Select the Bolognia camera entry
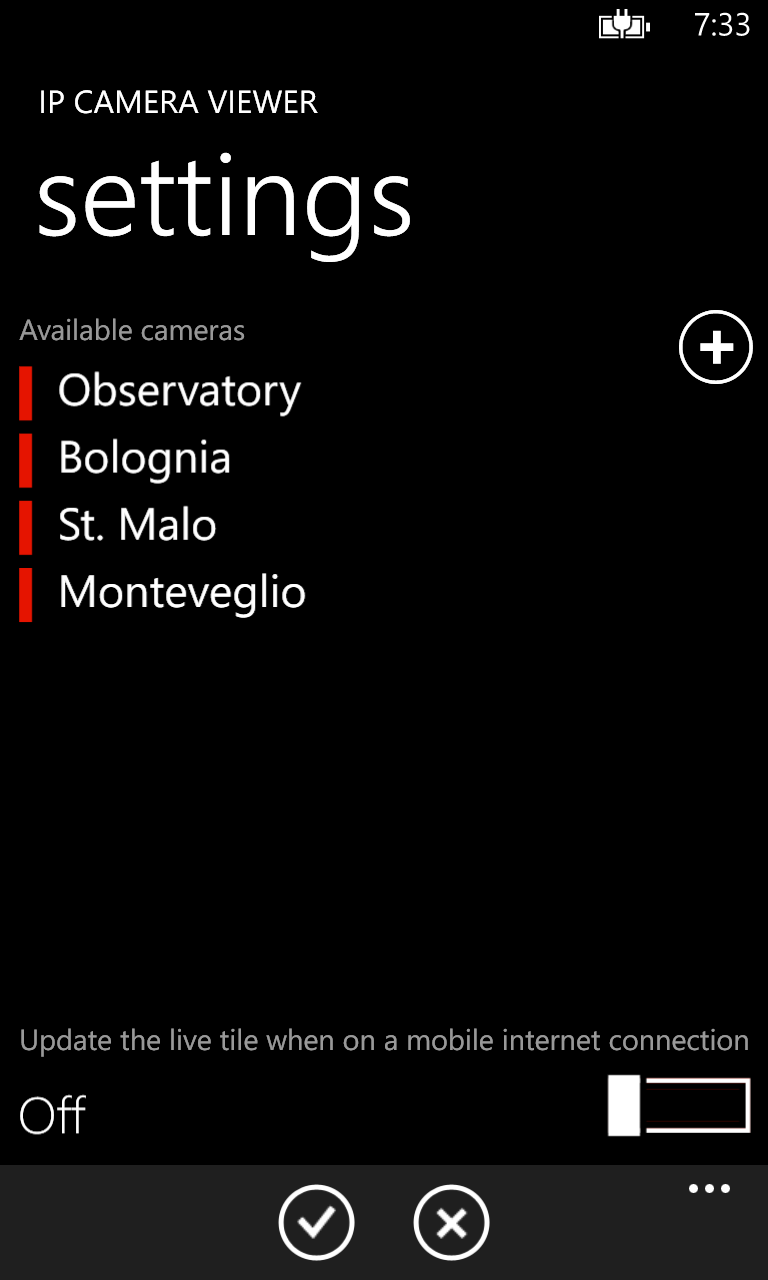The image size is (768, 1280). point(145,458)
